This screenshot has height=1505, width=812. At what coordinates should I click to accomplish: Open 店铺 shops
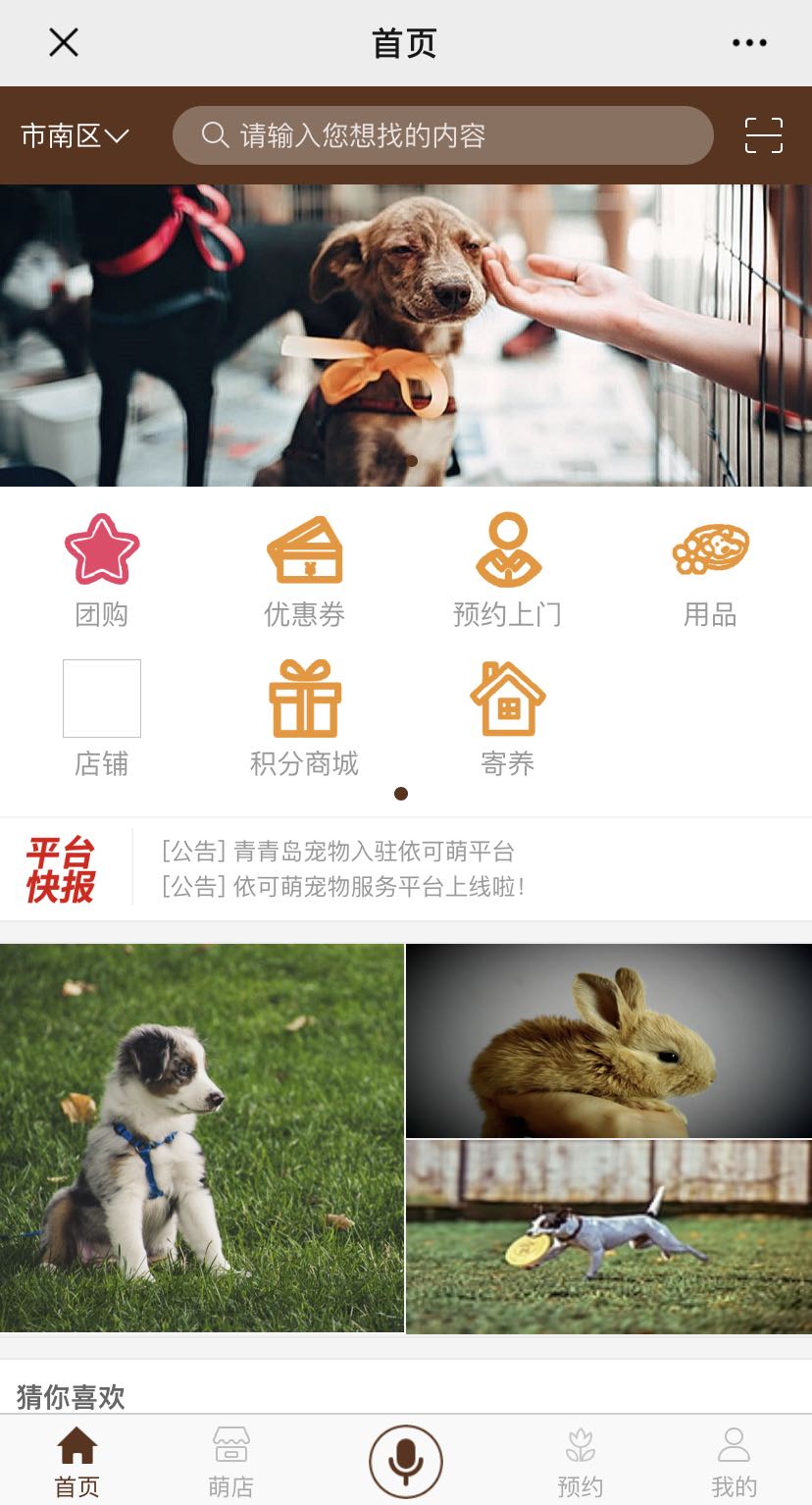tap(102, 718)
